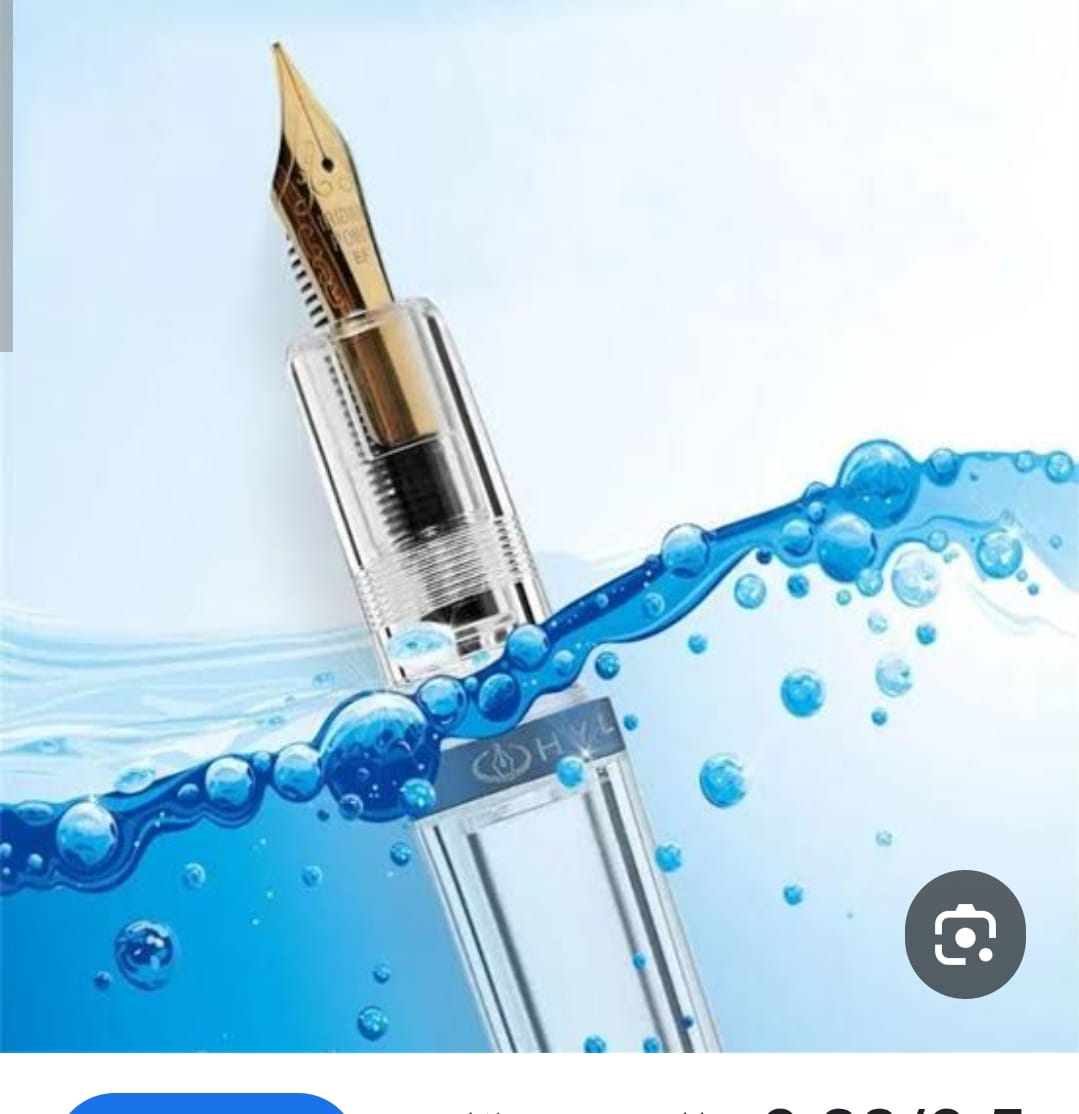Open the fountain pen image
This screenshot has width=1079, height=1114.
pos(540,520)
